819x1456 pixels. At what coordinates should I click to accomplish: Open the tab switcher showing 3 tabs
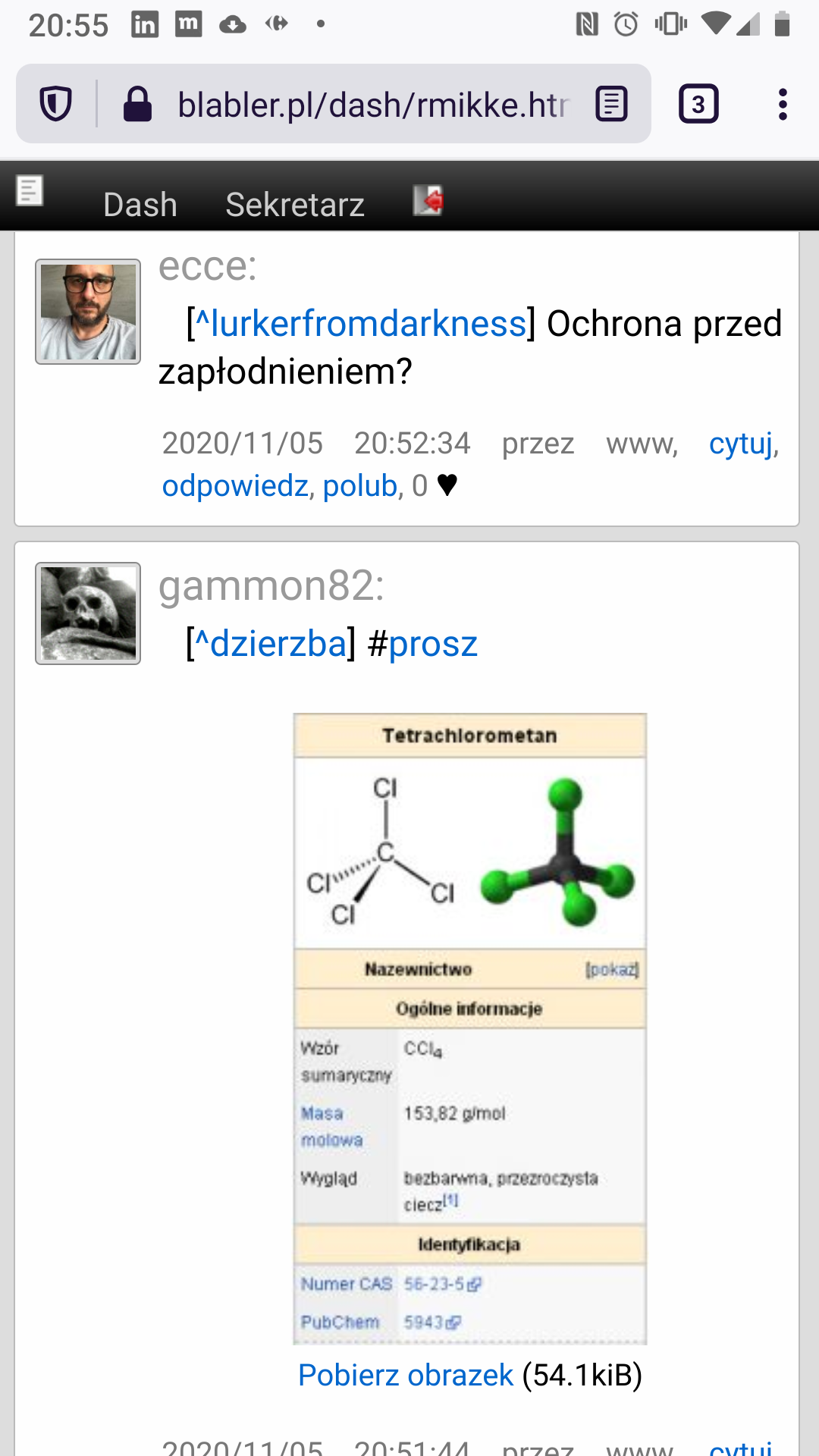coord(698,104)
